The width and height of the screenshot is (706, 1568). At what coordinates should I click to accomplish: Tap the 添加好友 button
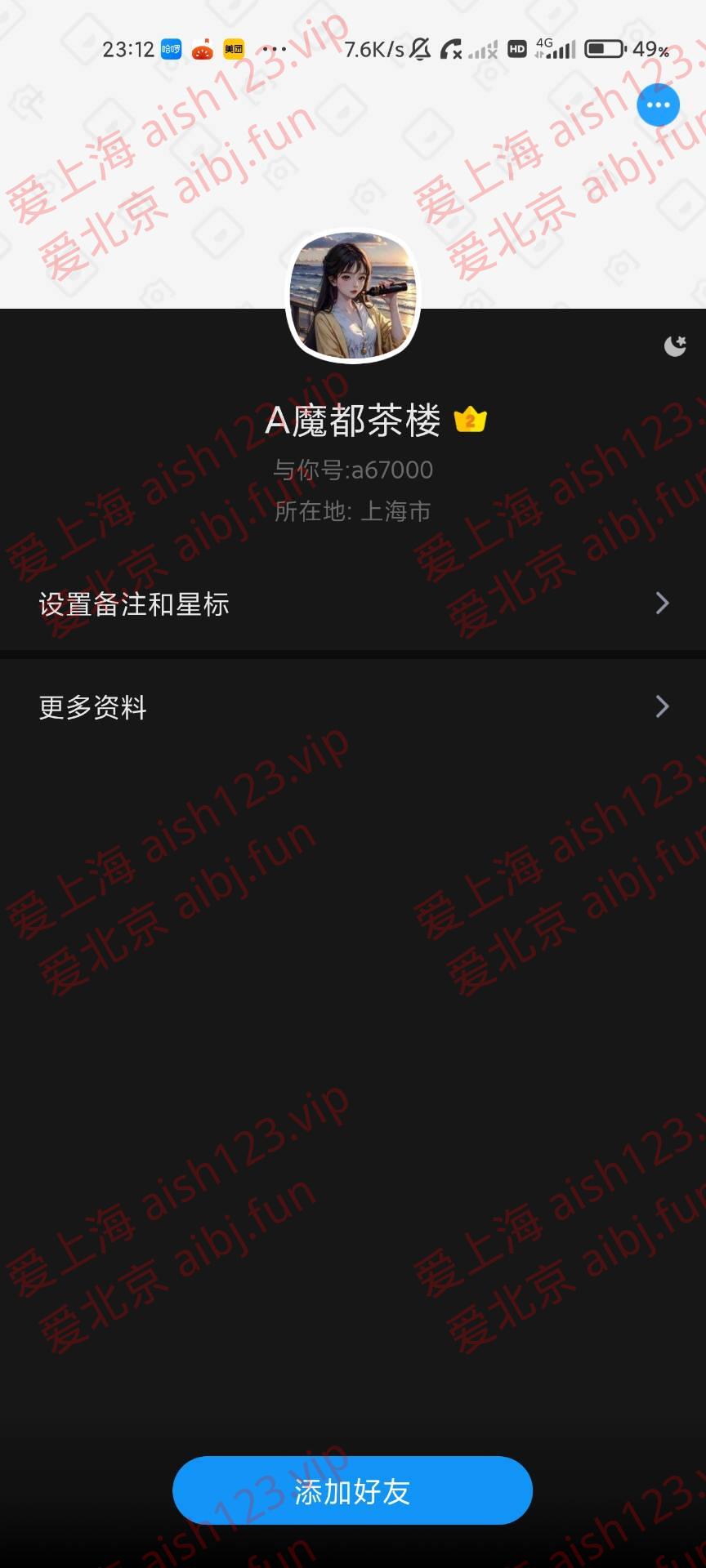[353, 1491]
